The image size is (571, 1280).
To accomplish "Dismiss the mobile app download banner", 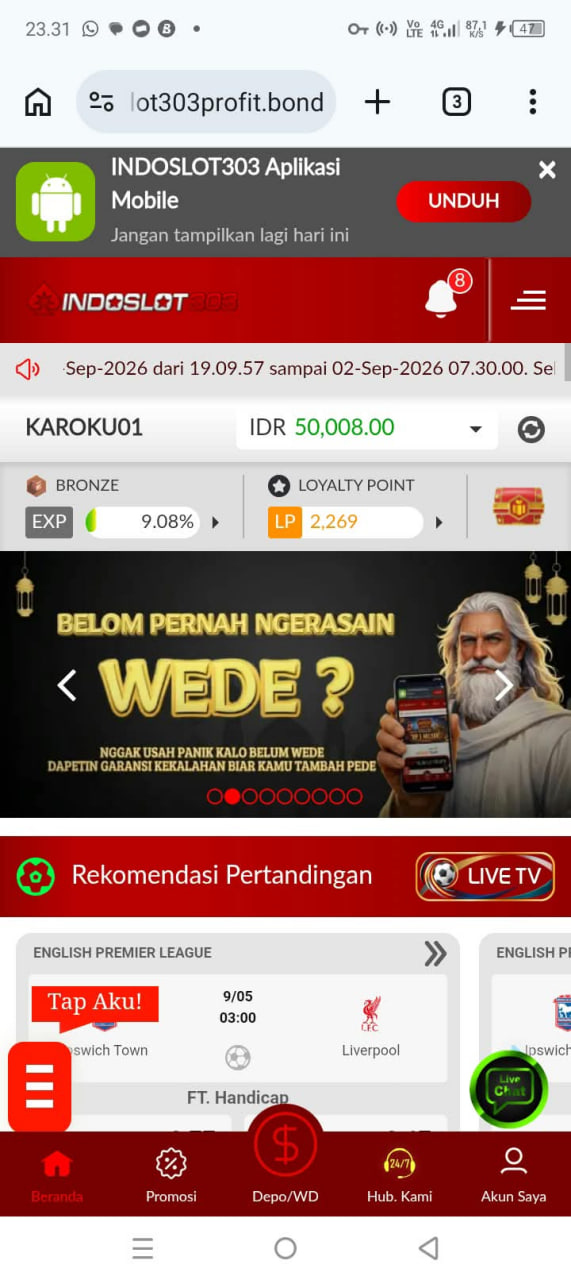I will 547,170.
